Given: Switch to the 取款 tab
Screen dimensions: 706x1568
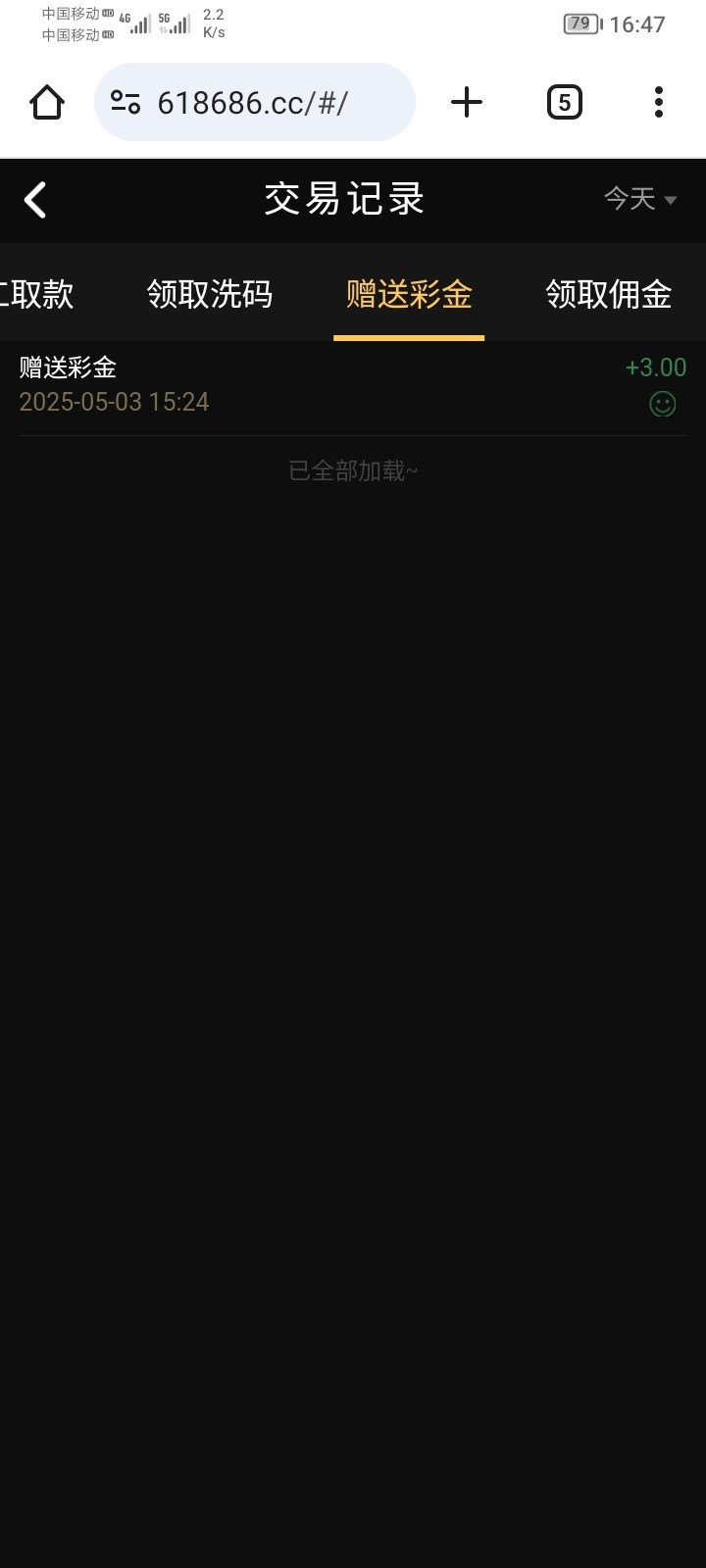Looking at the screenshot, I should point(37,294).
